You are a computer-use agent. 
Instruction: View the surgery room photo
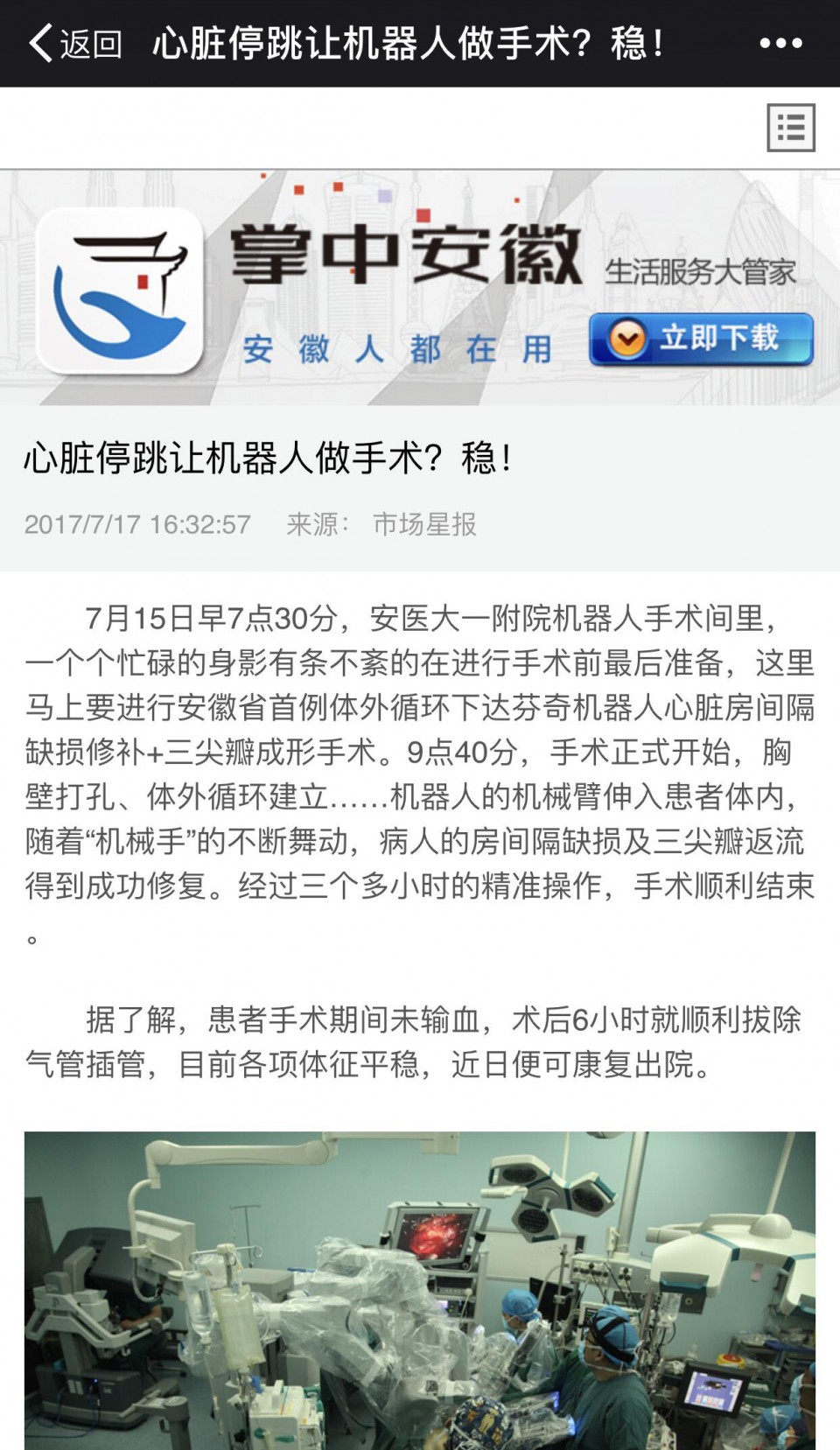click(x=420, y=1290)
